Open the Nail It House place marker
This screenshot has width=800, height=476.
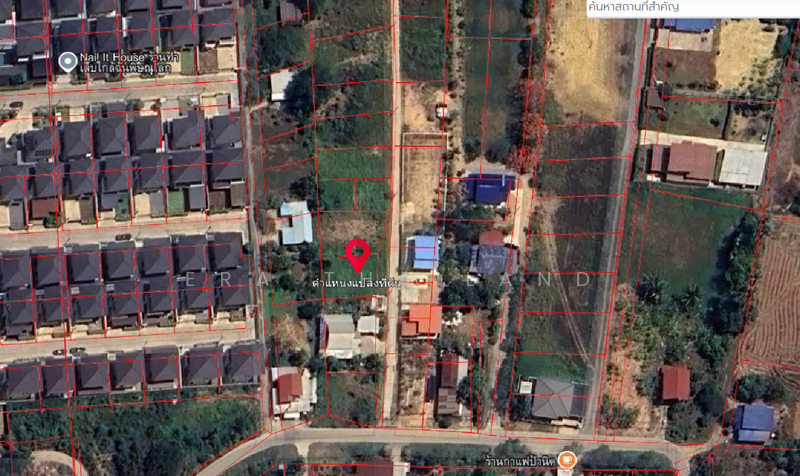pyautogui.click(x=68, y=62)
